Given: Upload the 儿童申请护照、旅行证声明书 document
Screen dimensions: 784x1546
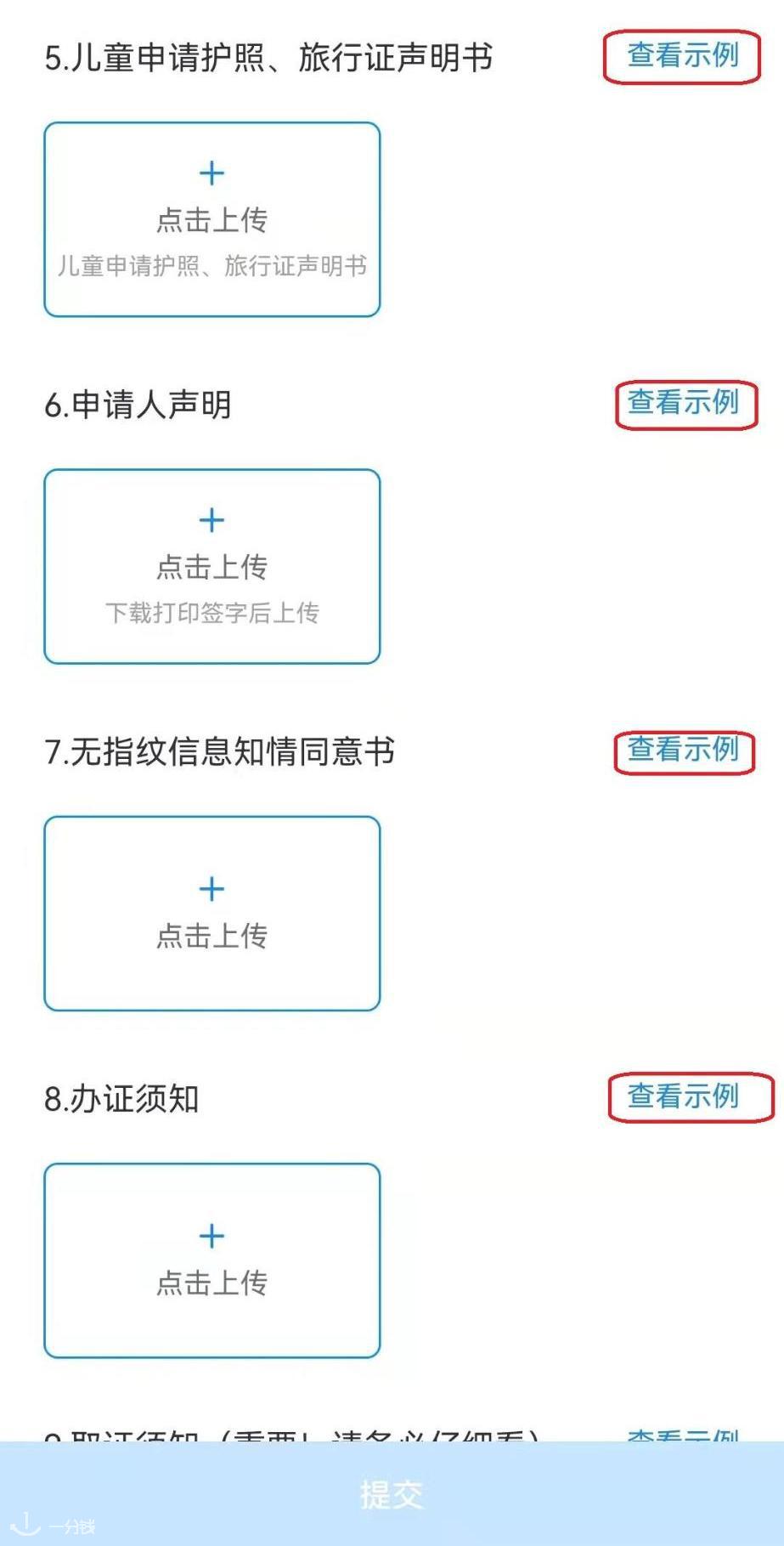Looking at the screenshot, I should (x=212, y=219).
